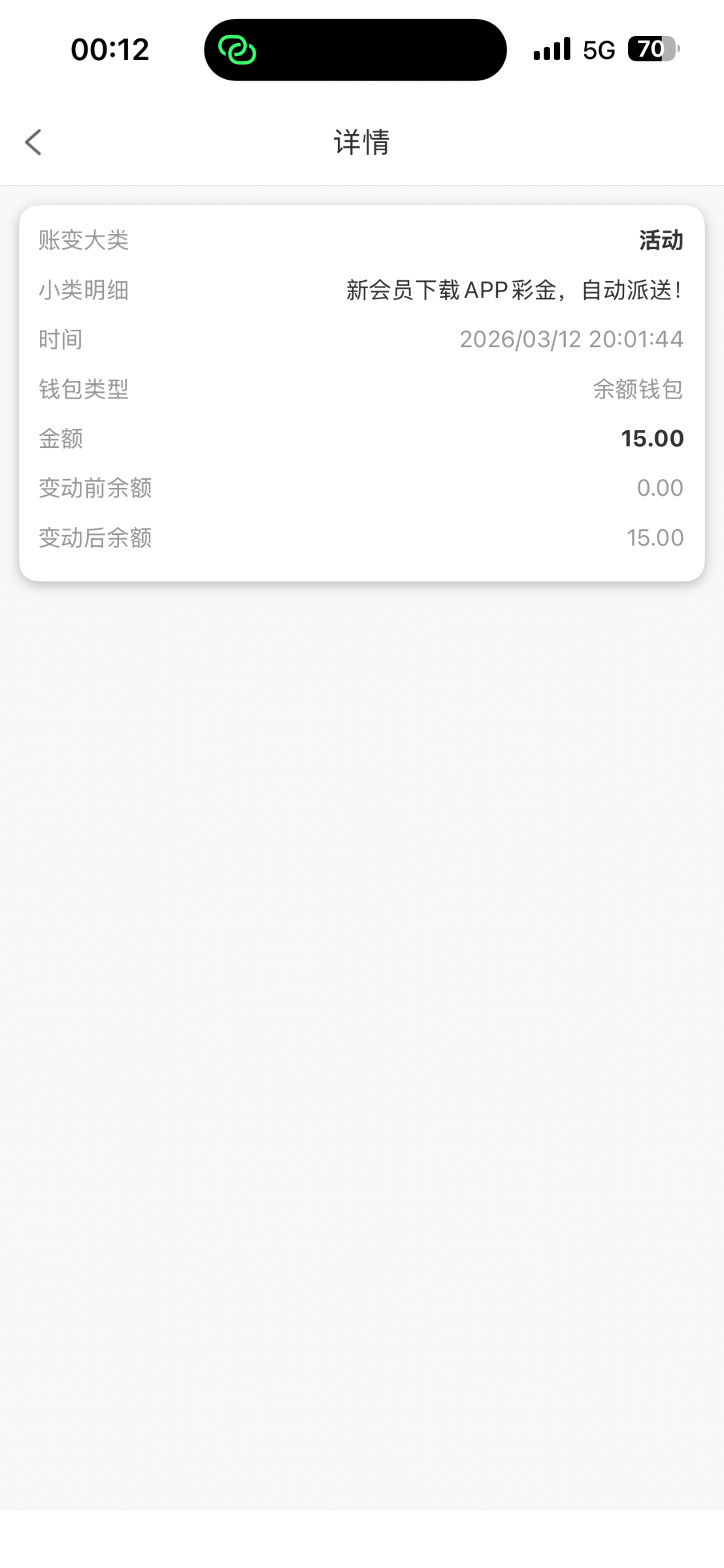
Task: Go back from the 详情 page
Action: pos(33,142)
